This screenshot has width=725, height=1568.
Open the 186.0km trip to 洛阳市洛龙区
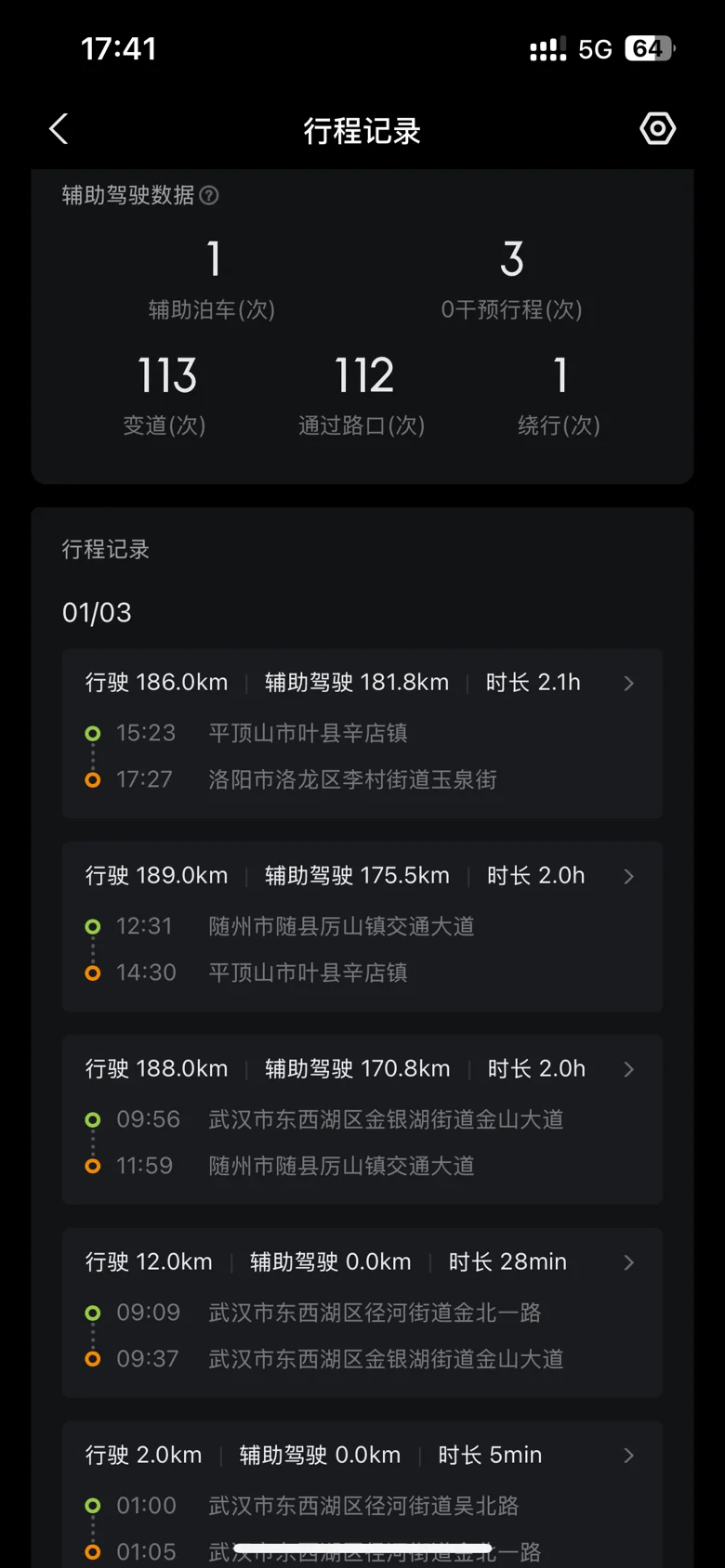tap(362, 732)
